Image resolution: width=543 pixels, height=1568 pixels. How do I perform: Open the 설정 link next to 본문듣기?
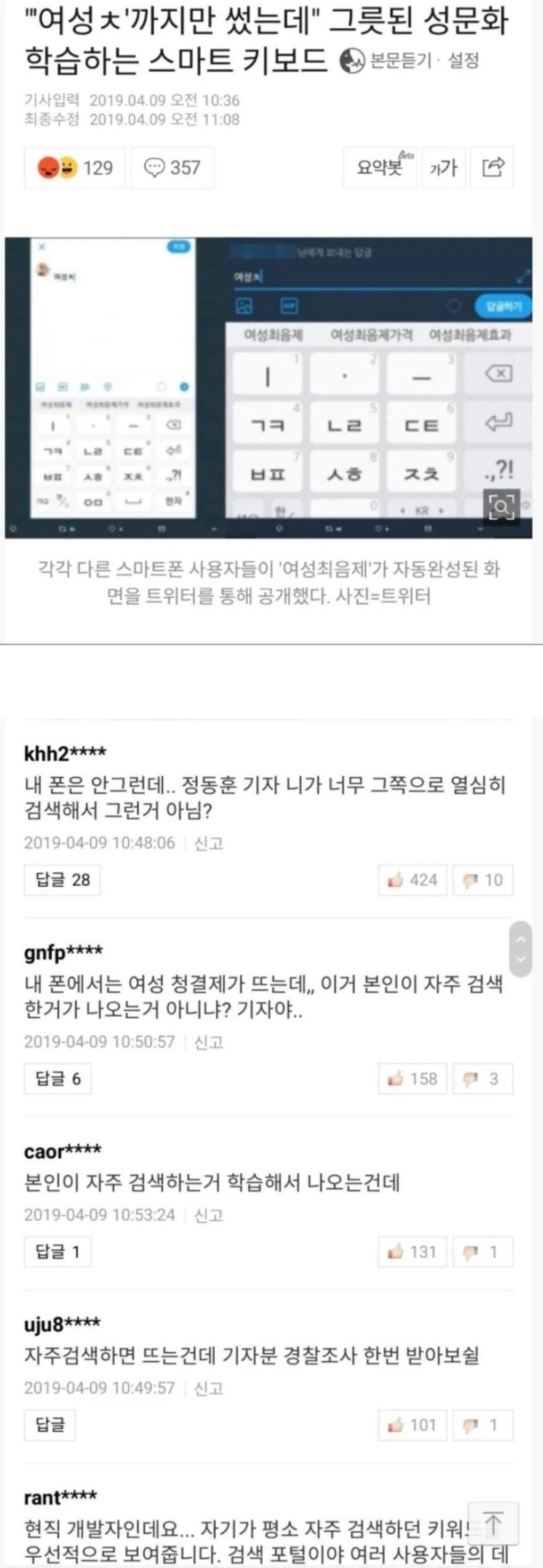click(463, 60)
